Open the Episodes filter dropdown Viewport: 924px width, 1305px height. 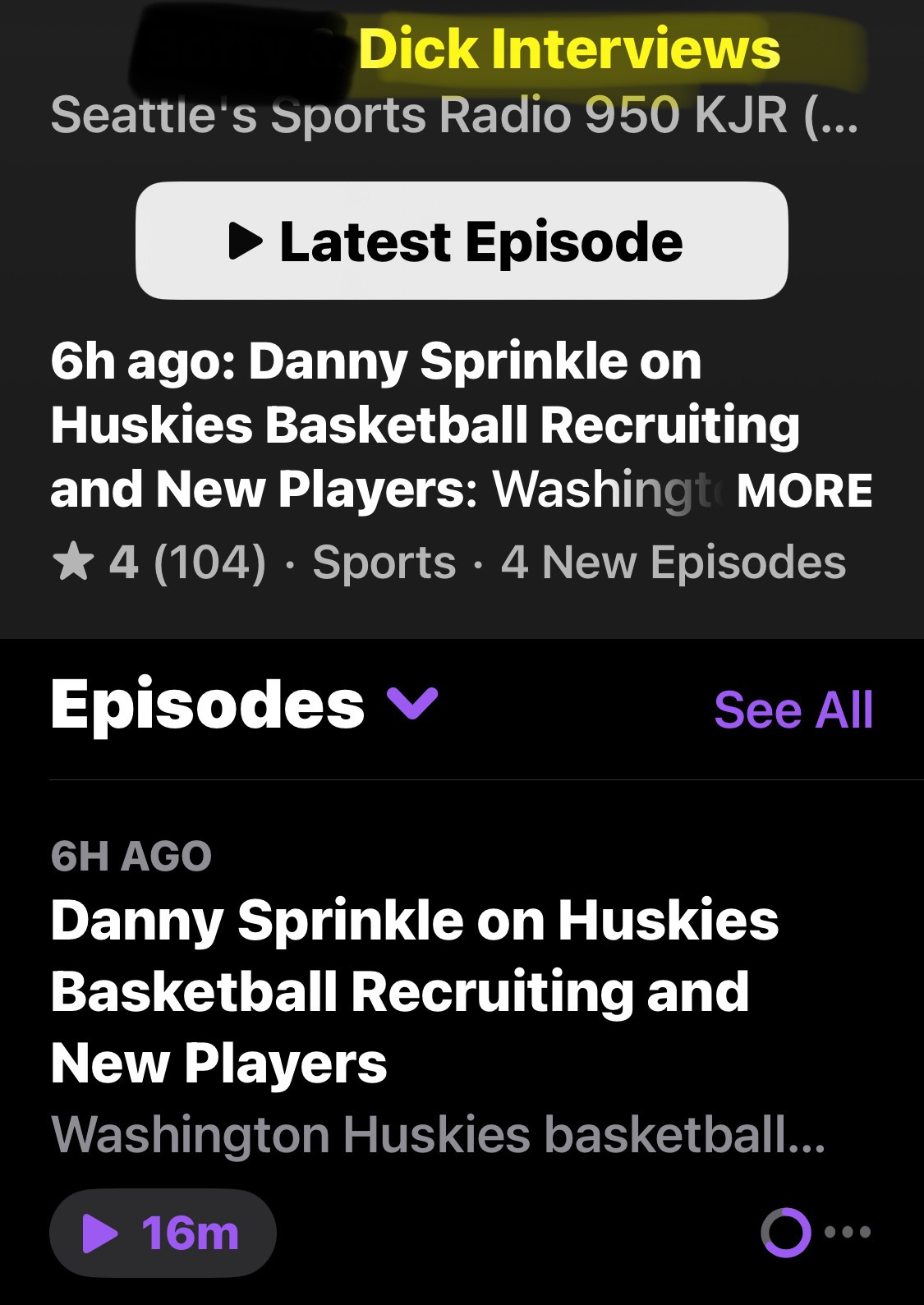[412, 705]
